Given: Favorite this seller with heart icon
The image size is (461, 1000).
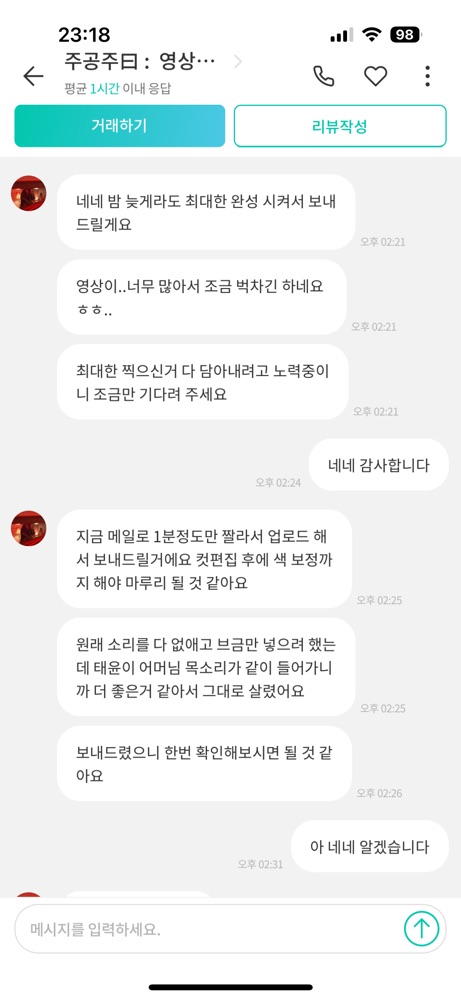Looking at the screenshot, I should point(376,77).
